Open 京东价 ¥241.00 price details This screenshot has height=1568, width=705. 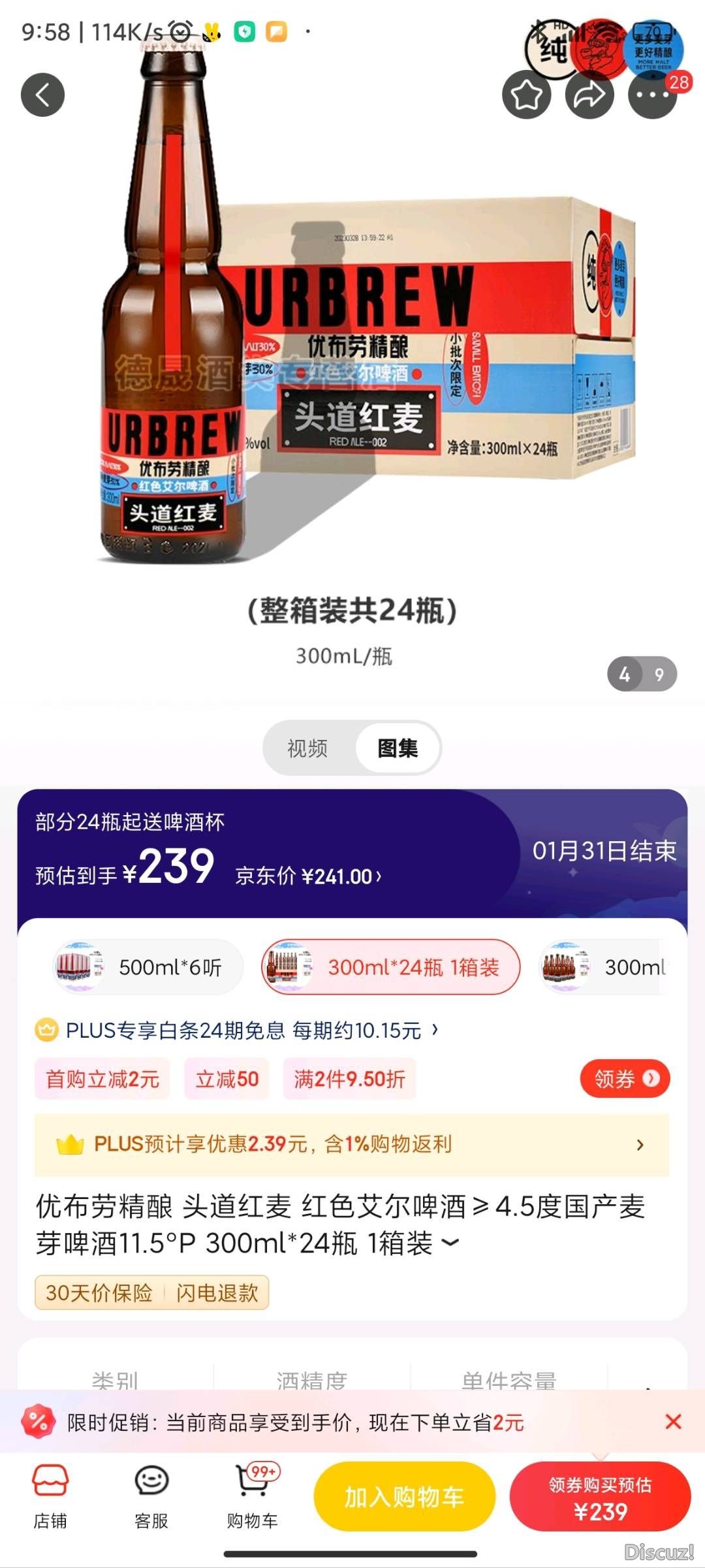308,876
